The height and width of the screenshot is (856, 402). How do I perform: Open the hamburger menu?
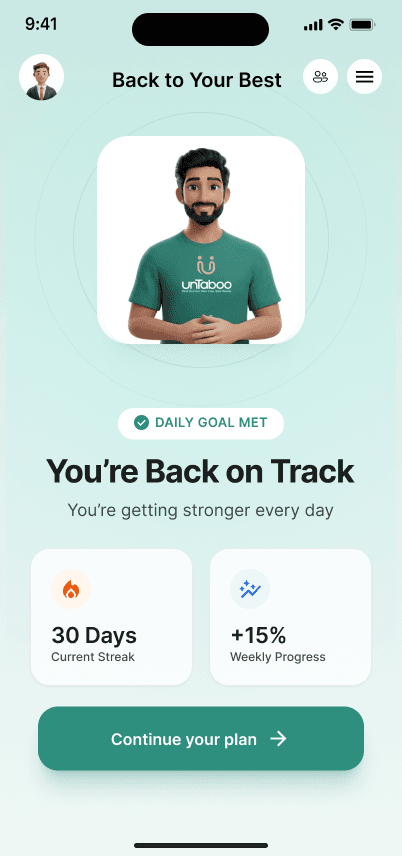pyautogui.click(x=364, y=76)
